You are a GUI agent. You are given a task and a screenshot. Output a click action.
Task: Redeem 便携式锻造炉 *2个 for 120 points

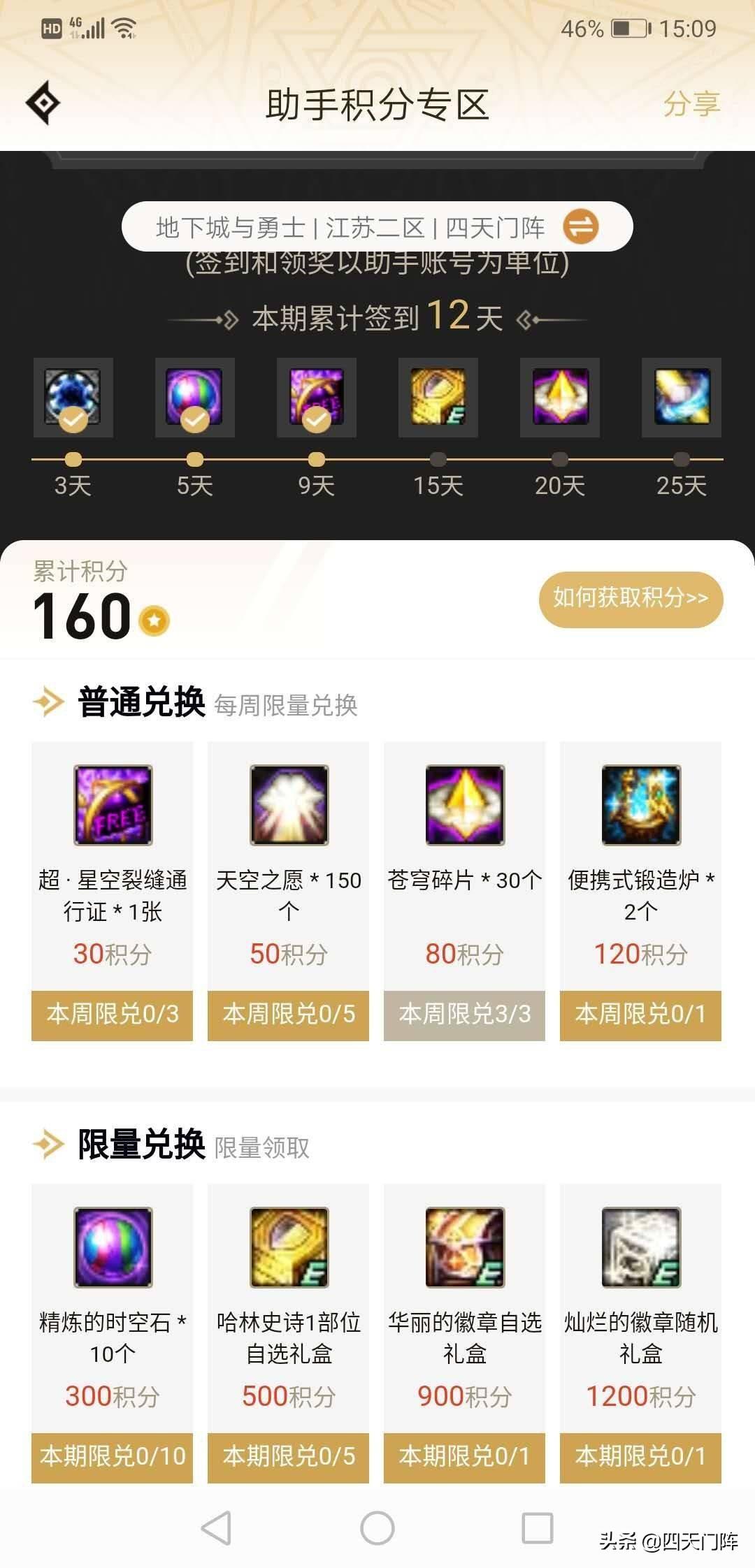[640, 1015]
